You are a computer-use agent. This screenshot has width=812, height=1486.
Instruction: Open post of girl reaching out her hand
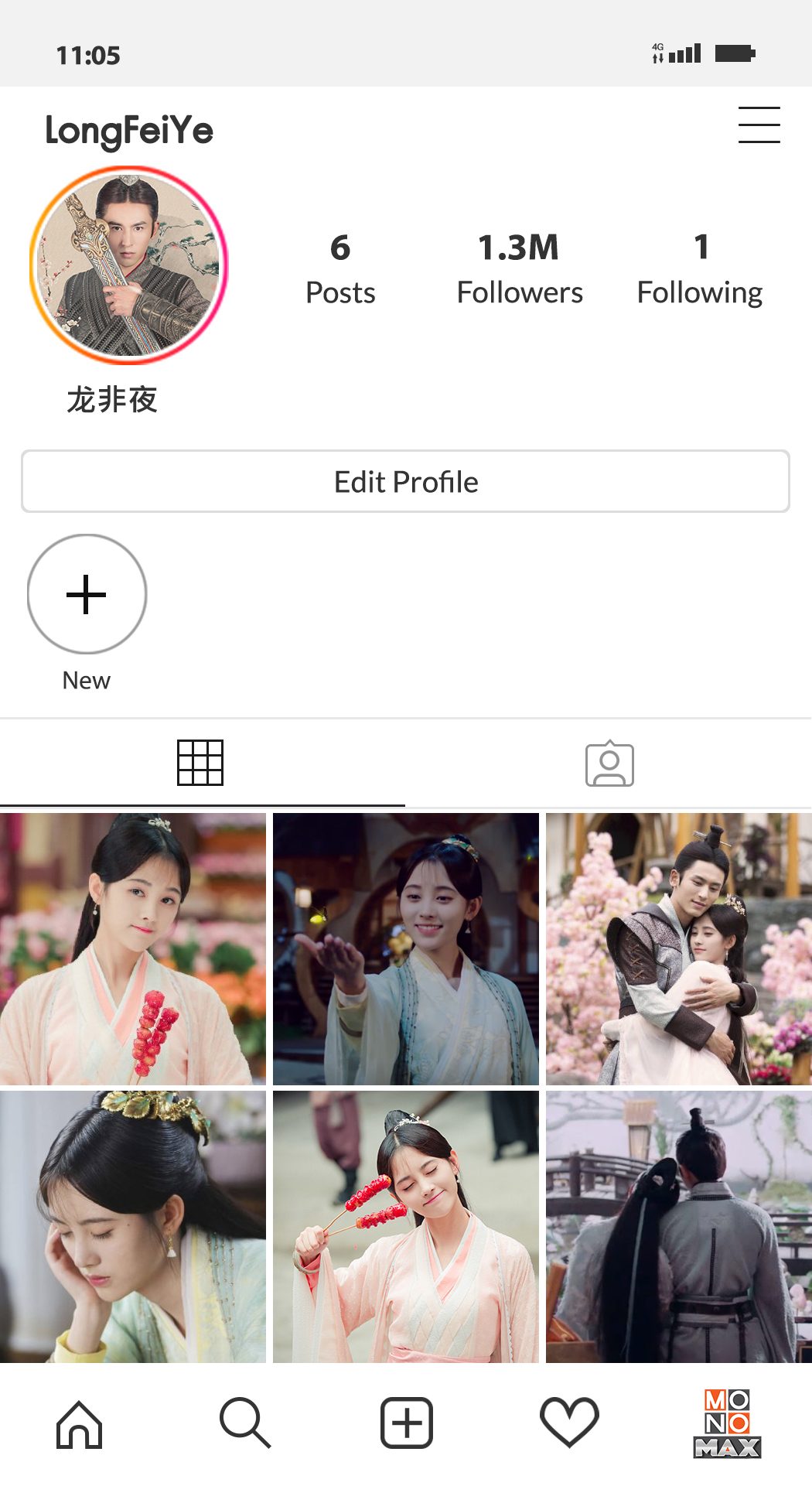pyautogui.click(x=406, y=948)
